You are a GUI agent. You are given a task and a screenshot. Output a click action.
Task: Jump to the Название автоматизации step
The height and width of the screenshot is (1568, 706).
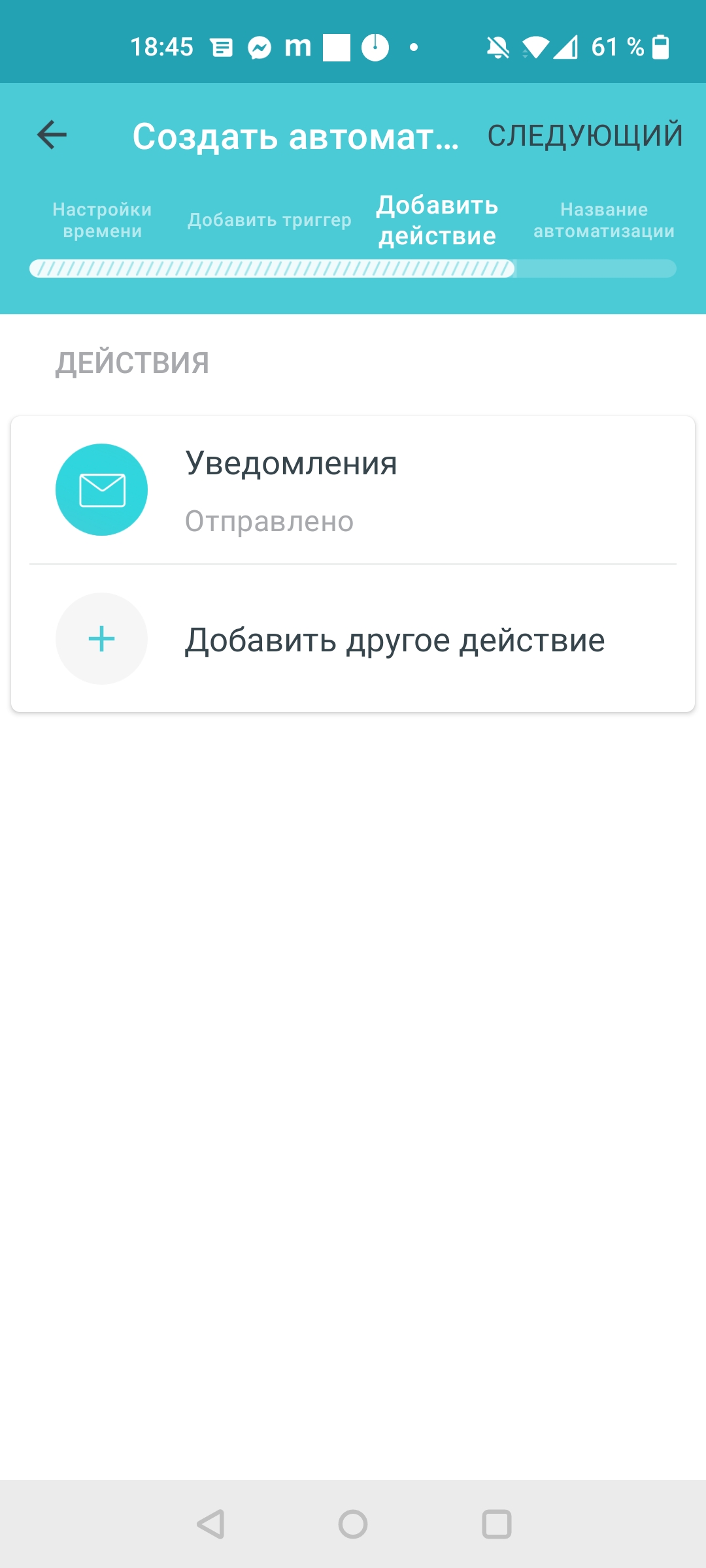(604, 220)
